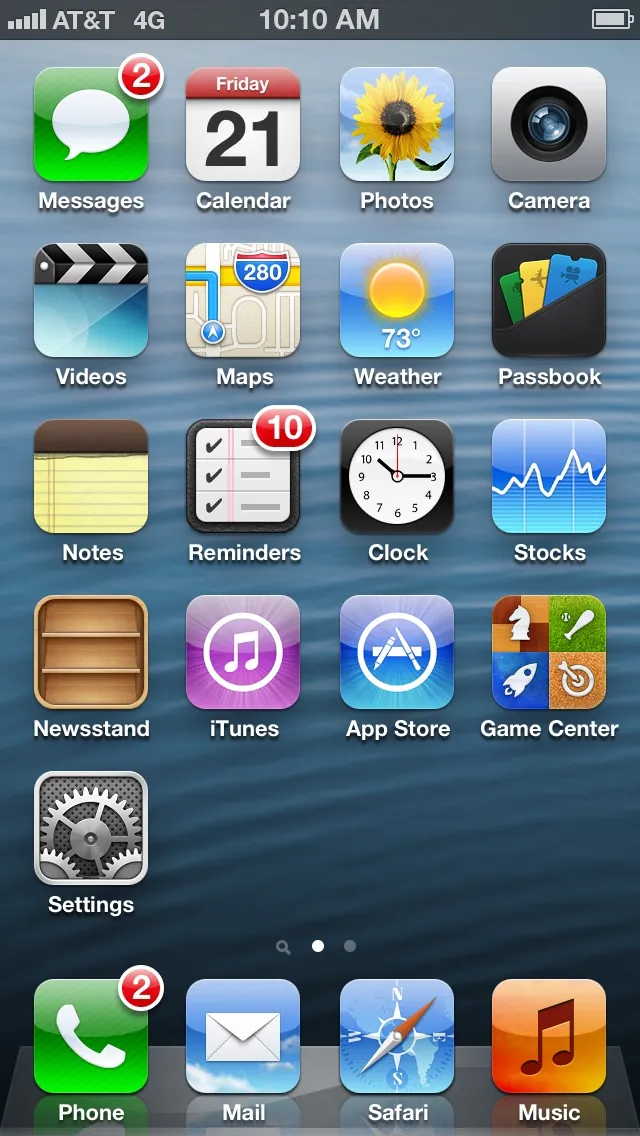
Task: Launch the Clock app
Action: click(396, 476)
